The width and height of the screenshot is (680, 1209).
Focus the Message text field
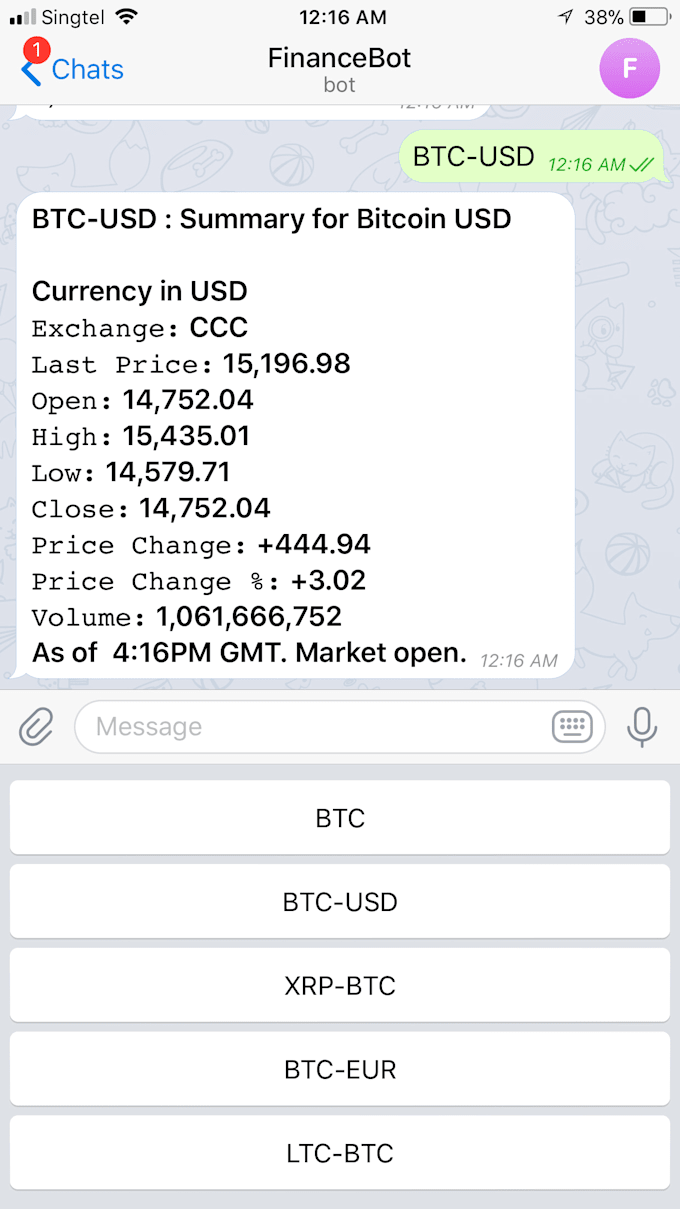click(310, 727)
